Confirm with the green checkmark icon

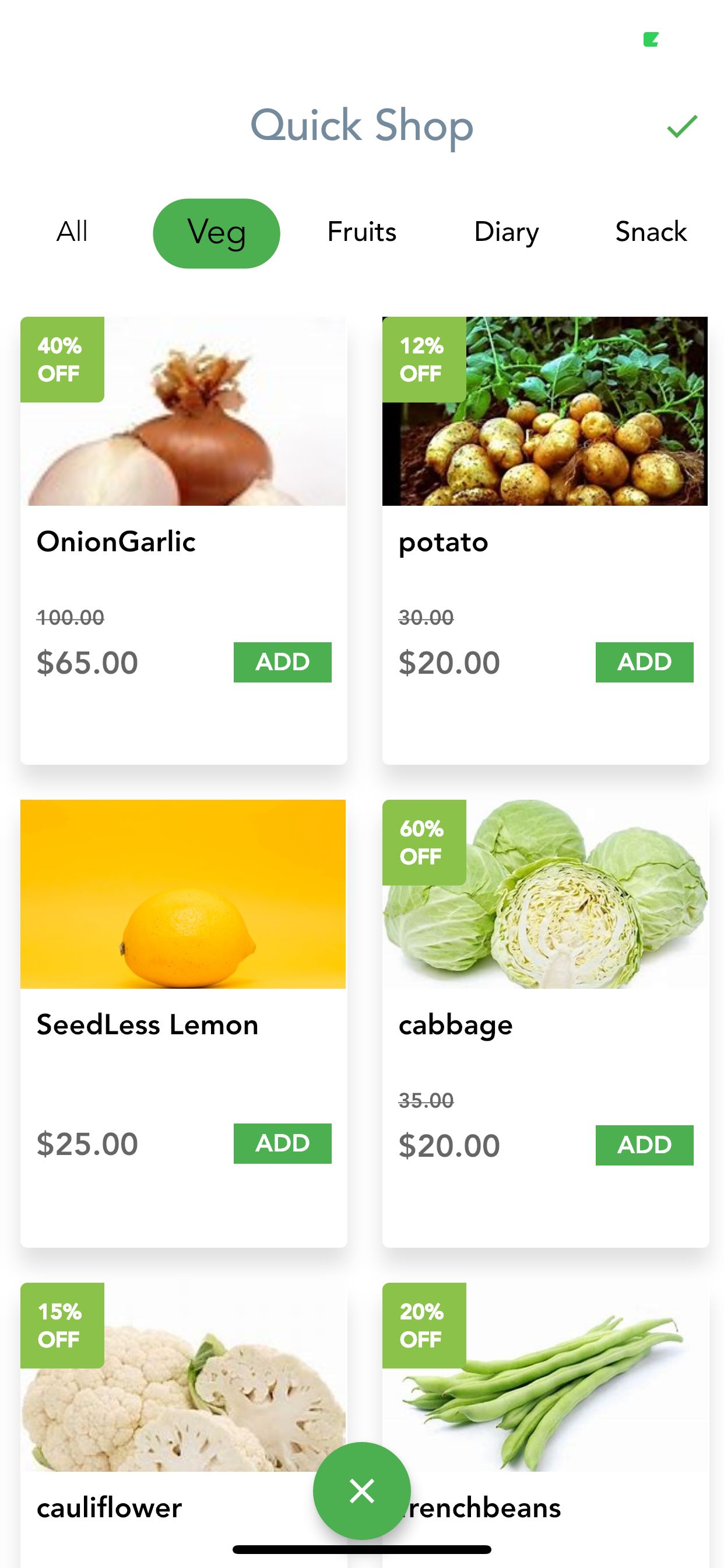click(681, 127)
